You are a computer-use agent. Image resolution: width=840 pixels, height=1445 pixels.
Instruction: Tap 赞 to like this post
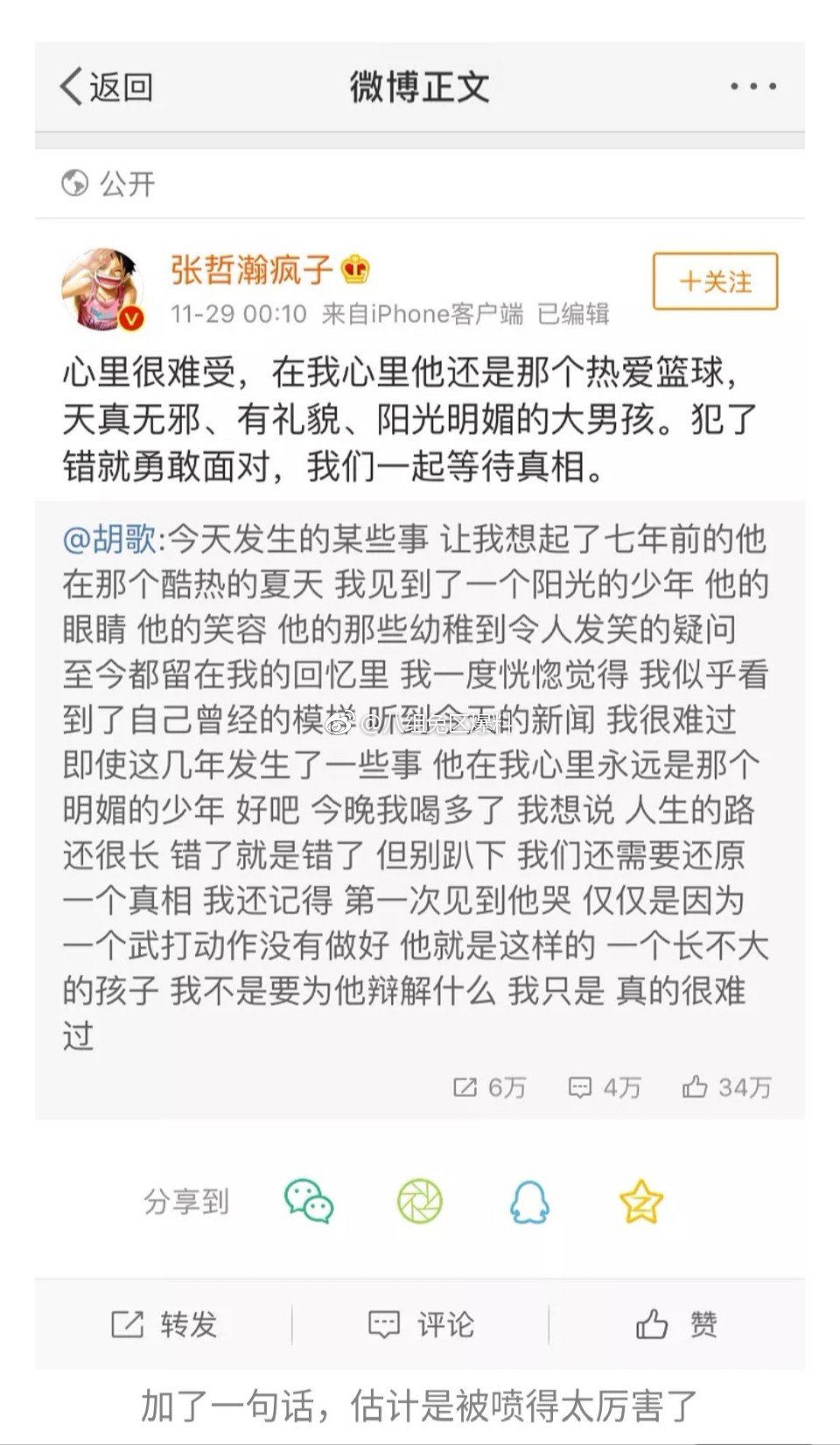pyautogui.click(x=676, y=1324)
